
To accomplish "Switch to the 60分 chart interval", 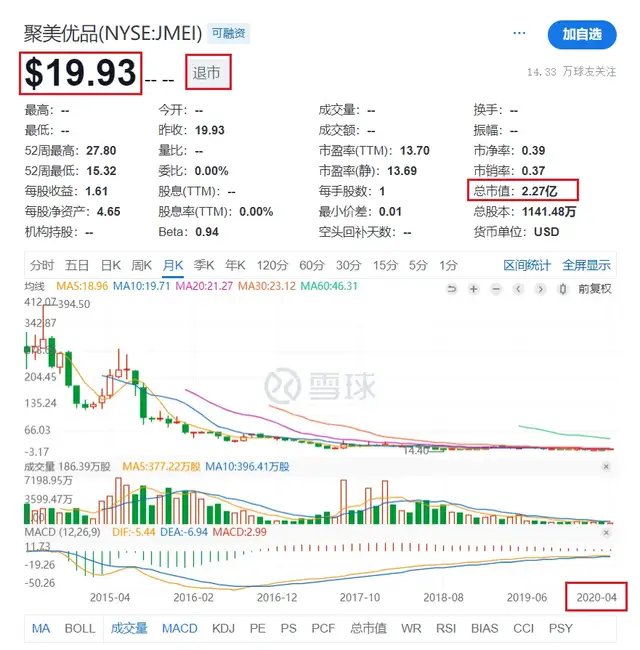I will (312, 265).
